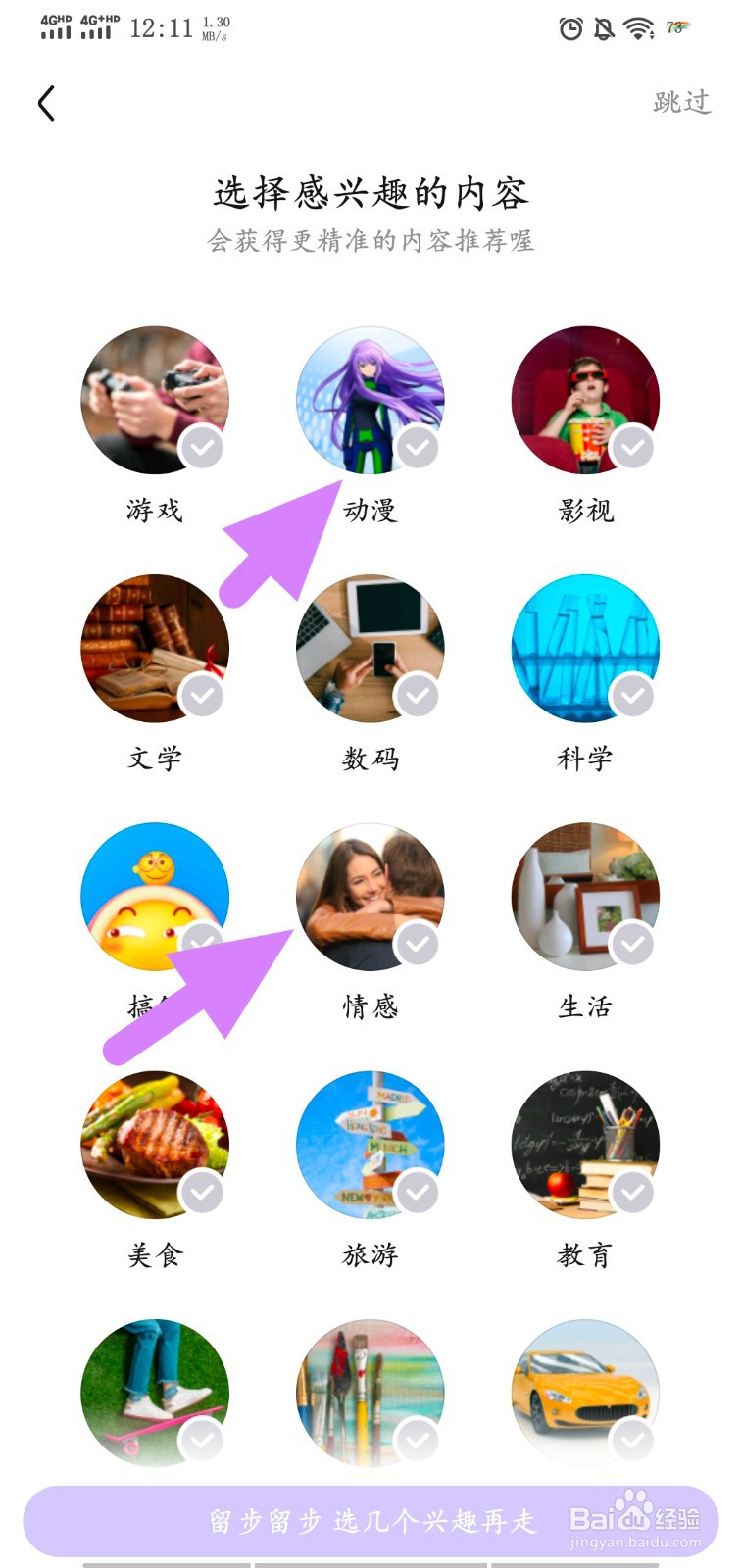Select the skateboard interest
The height and width of the screenshot is (1568, 742).
coord(155,1393)
